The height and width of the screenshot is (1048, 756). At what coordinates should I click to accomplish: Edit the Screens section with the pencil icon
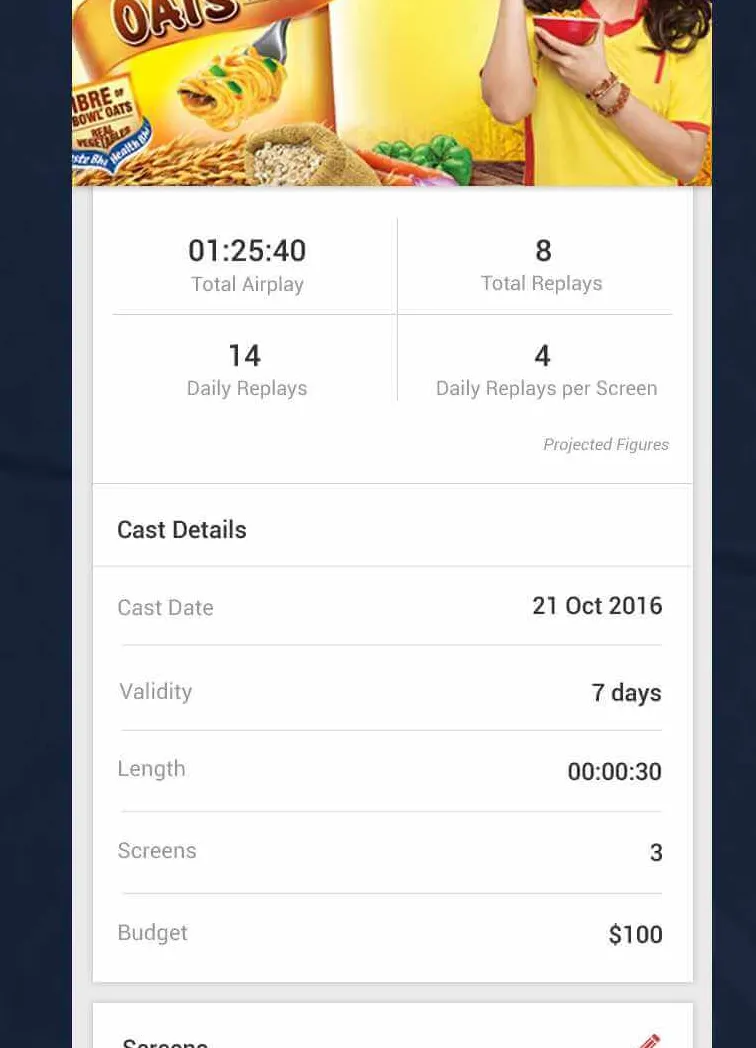[x=648, y=1040]
